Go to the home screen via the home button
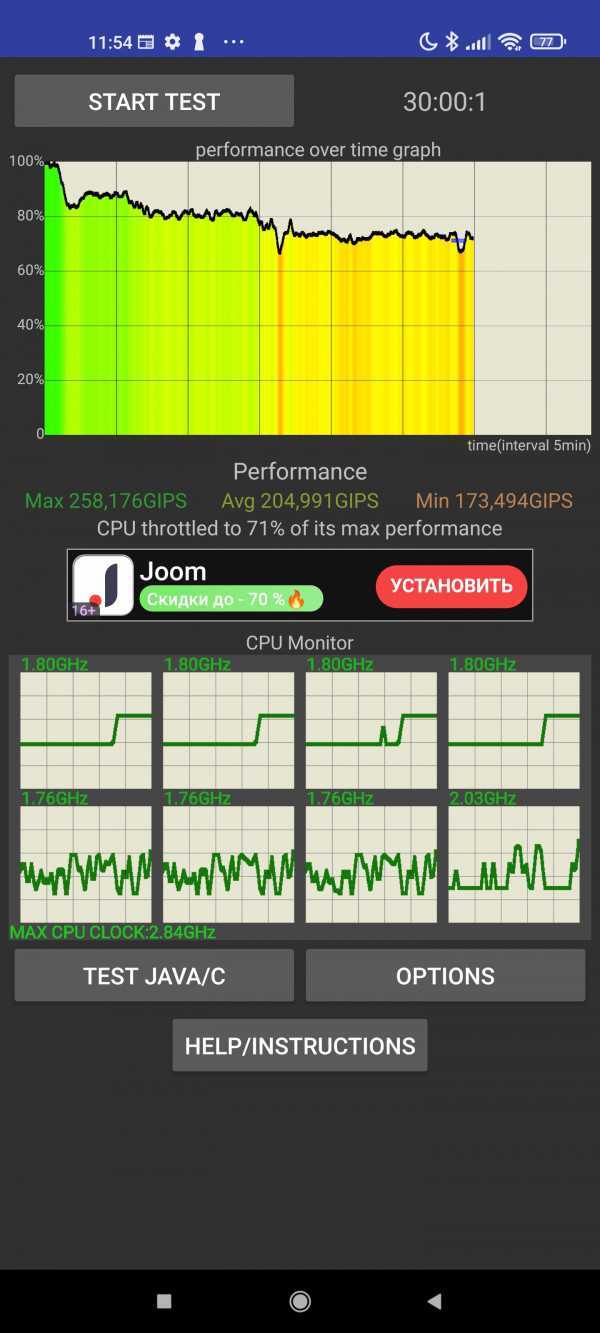Image resolution: width=600 pixels, height=1333 pixels. [x=299, y=1301]
